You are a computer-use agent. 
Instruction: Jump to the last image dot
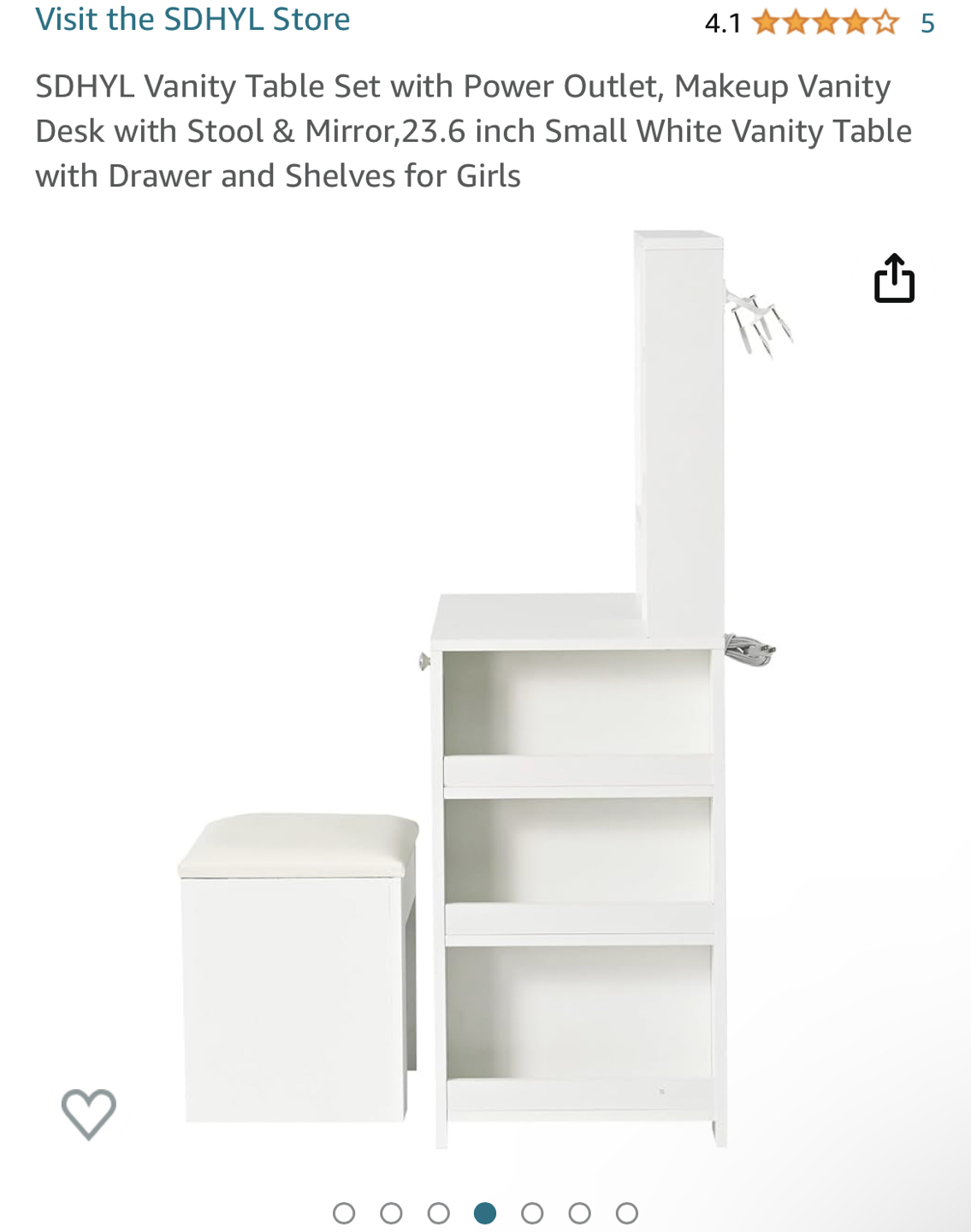627,1213
